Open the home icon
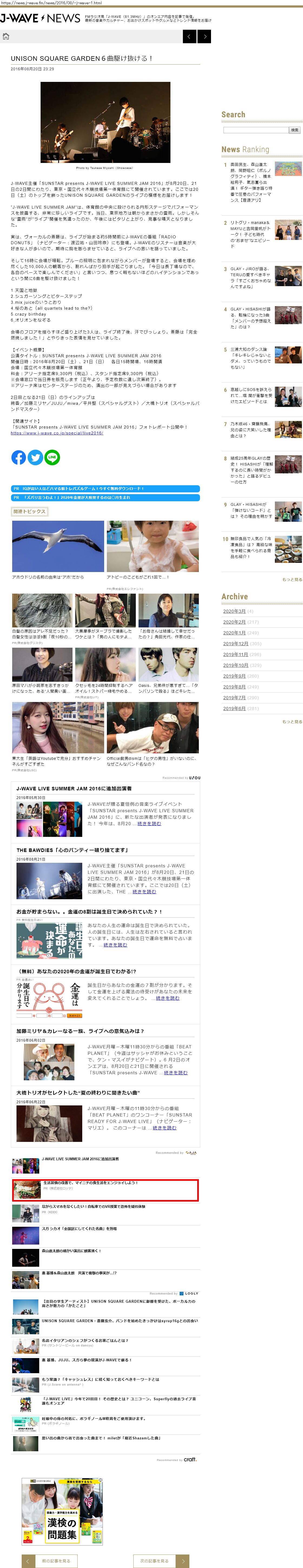This screenshot has width=303, height=1568. tap(6, 36)
